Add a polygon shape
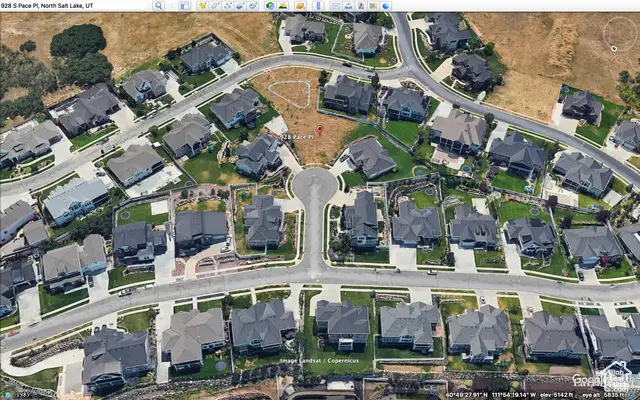 click(214, 6)
